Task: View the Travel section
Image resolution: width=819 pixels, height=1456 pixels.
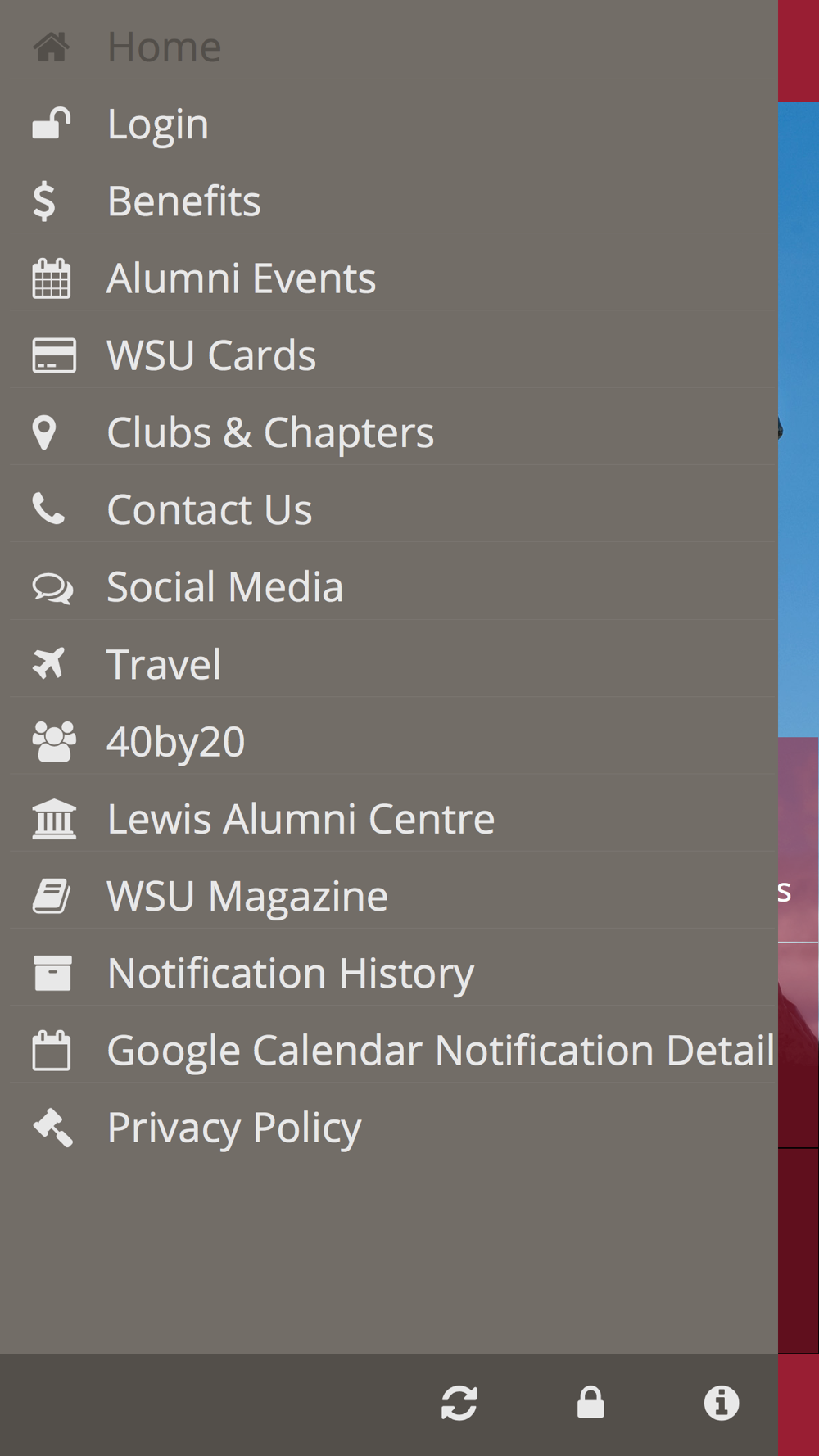Action: point(164,664)
